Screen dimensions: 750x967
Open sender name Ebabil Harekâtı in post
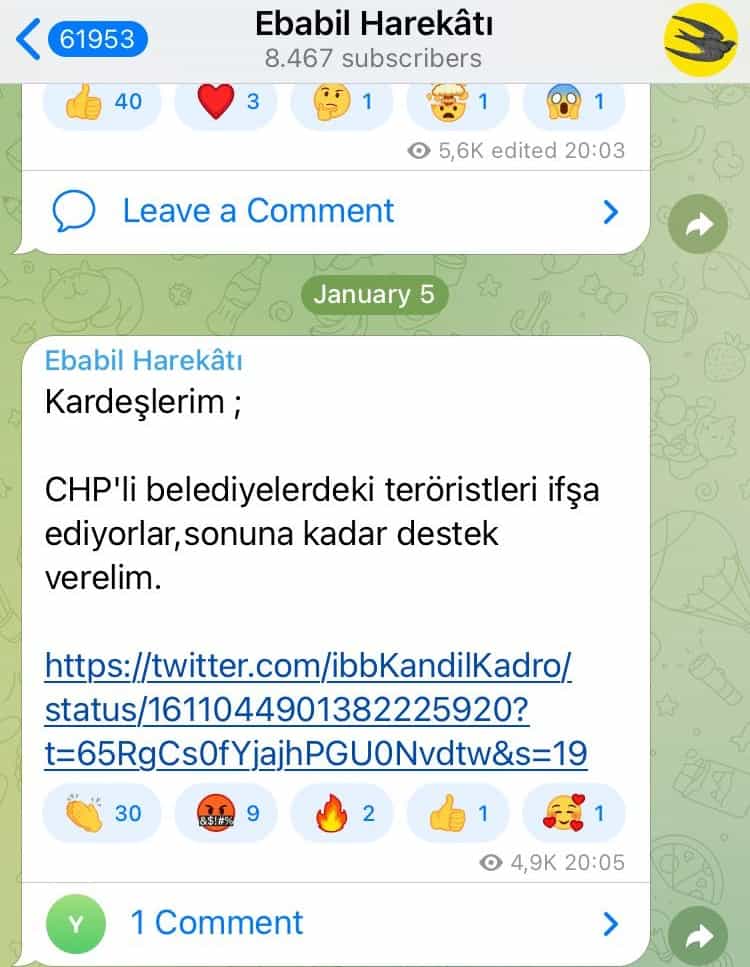click(x=143, y=360)
